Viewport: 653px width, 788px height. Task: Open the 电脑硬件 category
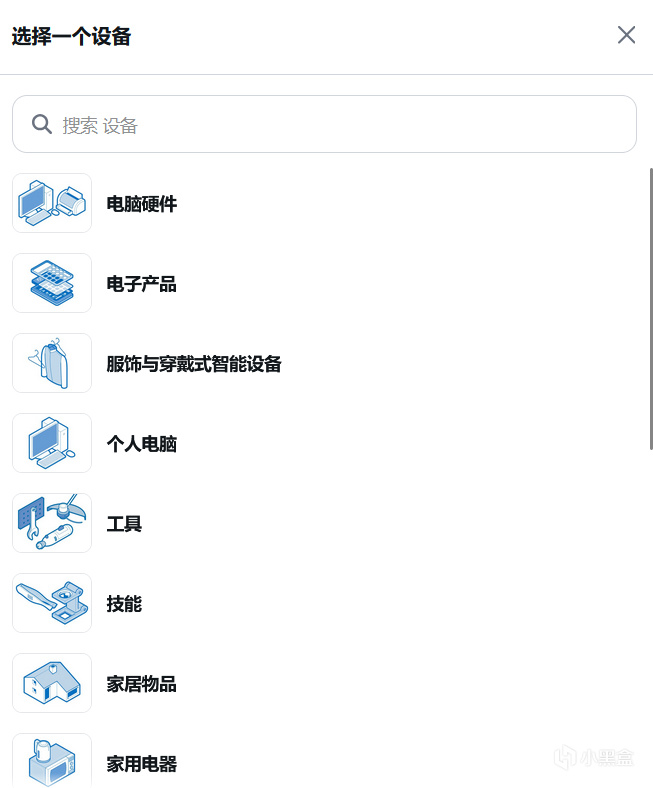click(x=142, y=204)
